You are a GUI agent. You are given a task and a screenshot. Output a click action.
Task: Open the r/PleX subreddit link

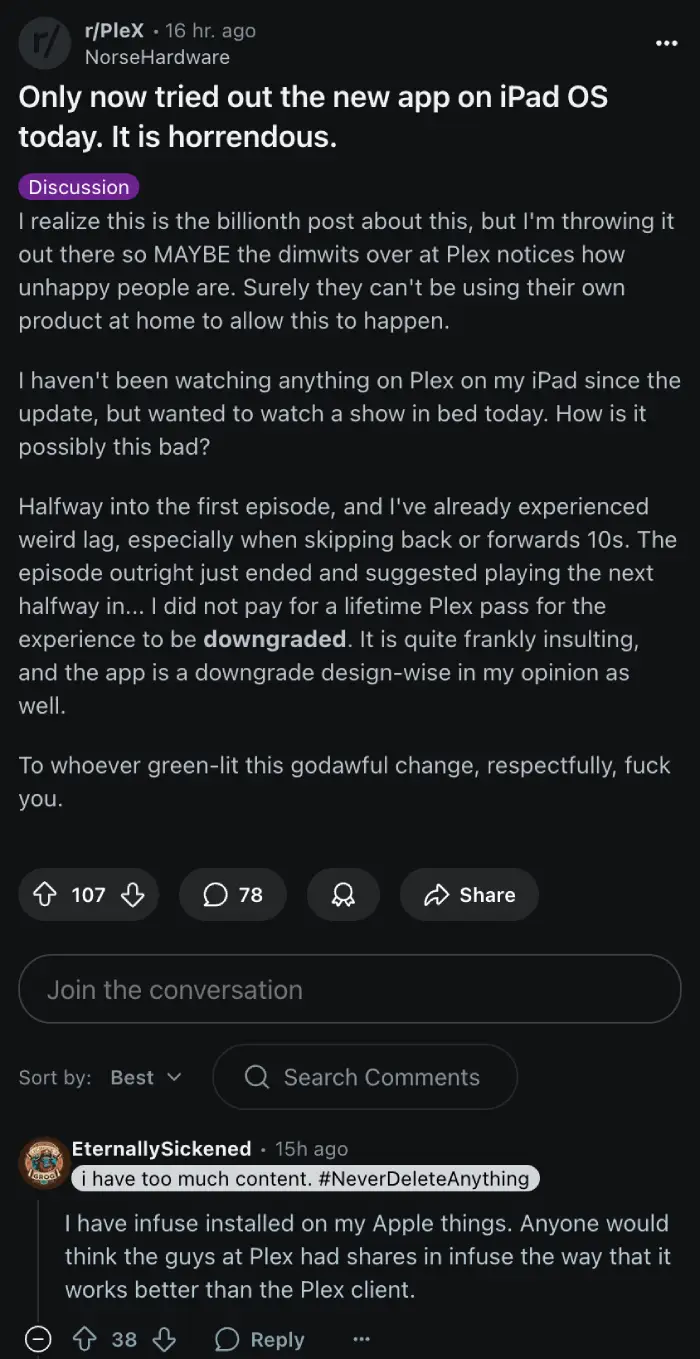click(116, 31)
